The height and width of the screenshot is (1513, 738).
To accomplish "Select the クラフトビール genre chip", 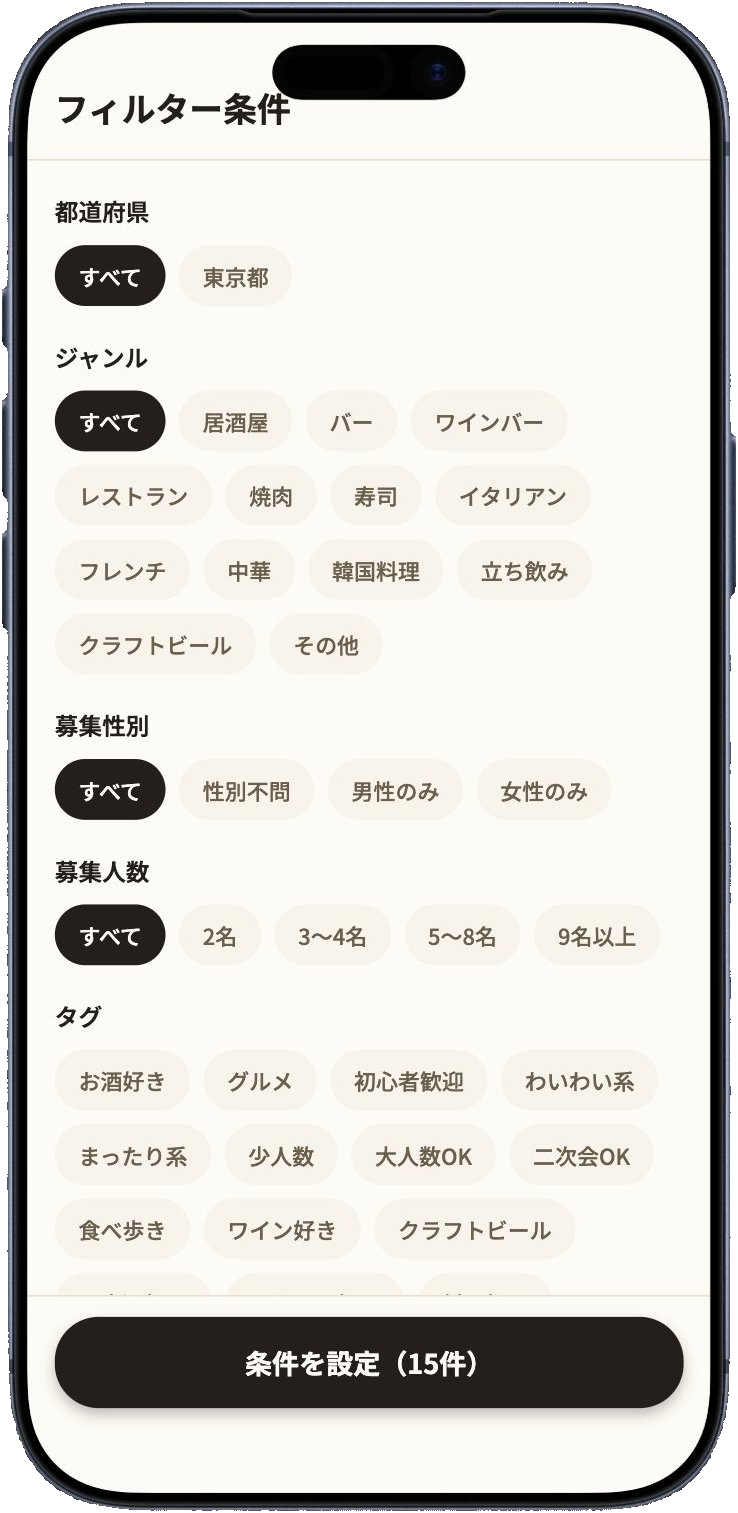I will [155, 645].
